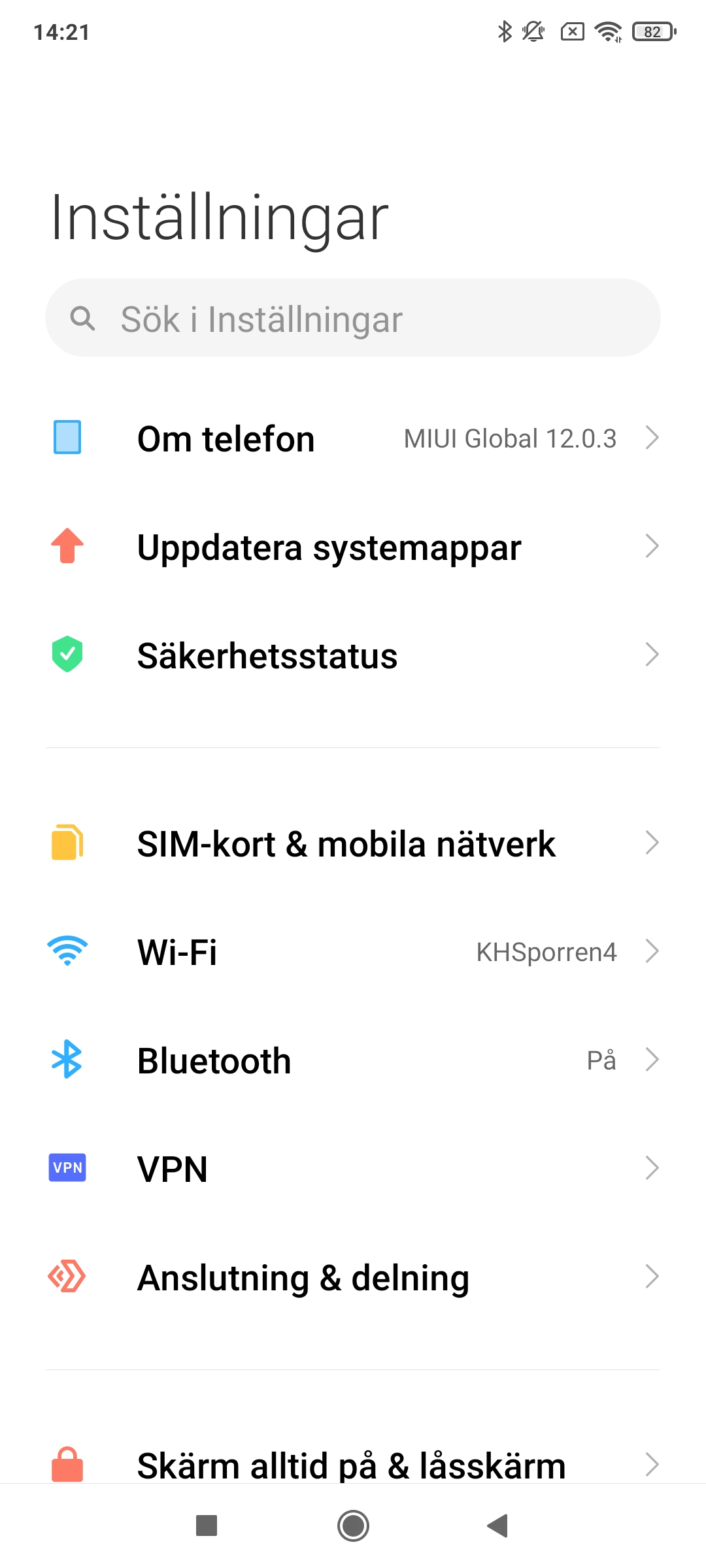This screenshot has width=706, height=1568.
Task: Tap the system home button
Action: [353, 1526]
